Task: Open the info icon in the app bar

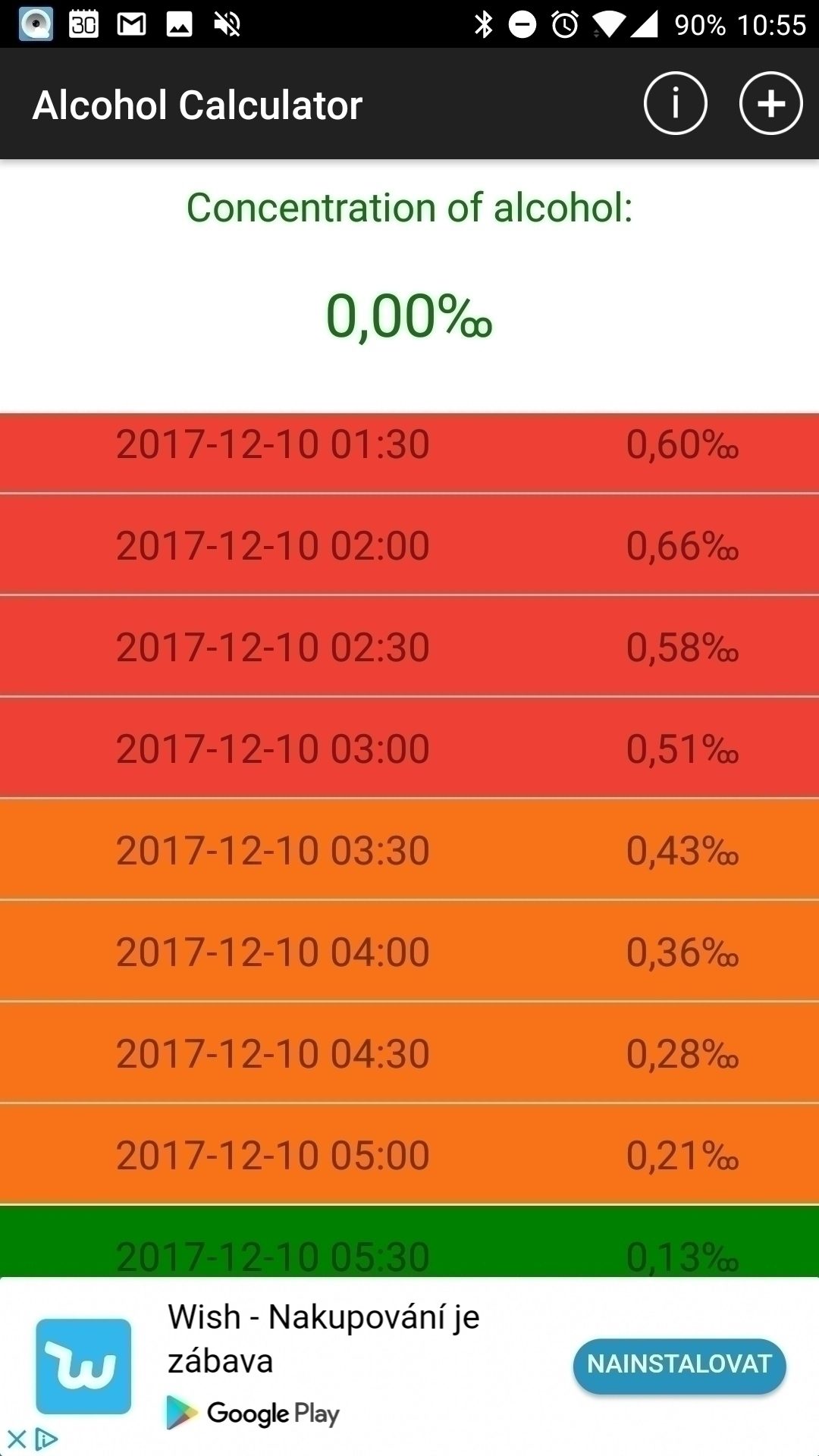Action: click(x=675, y=104)
